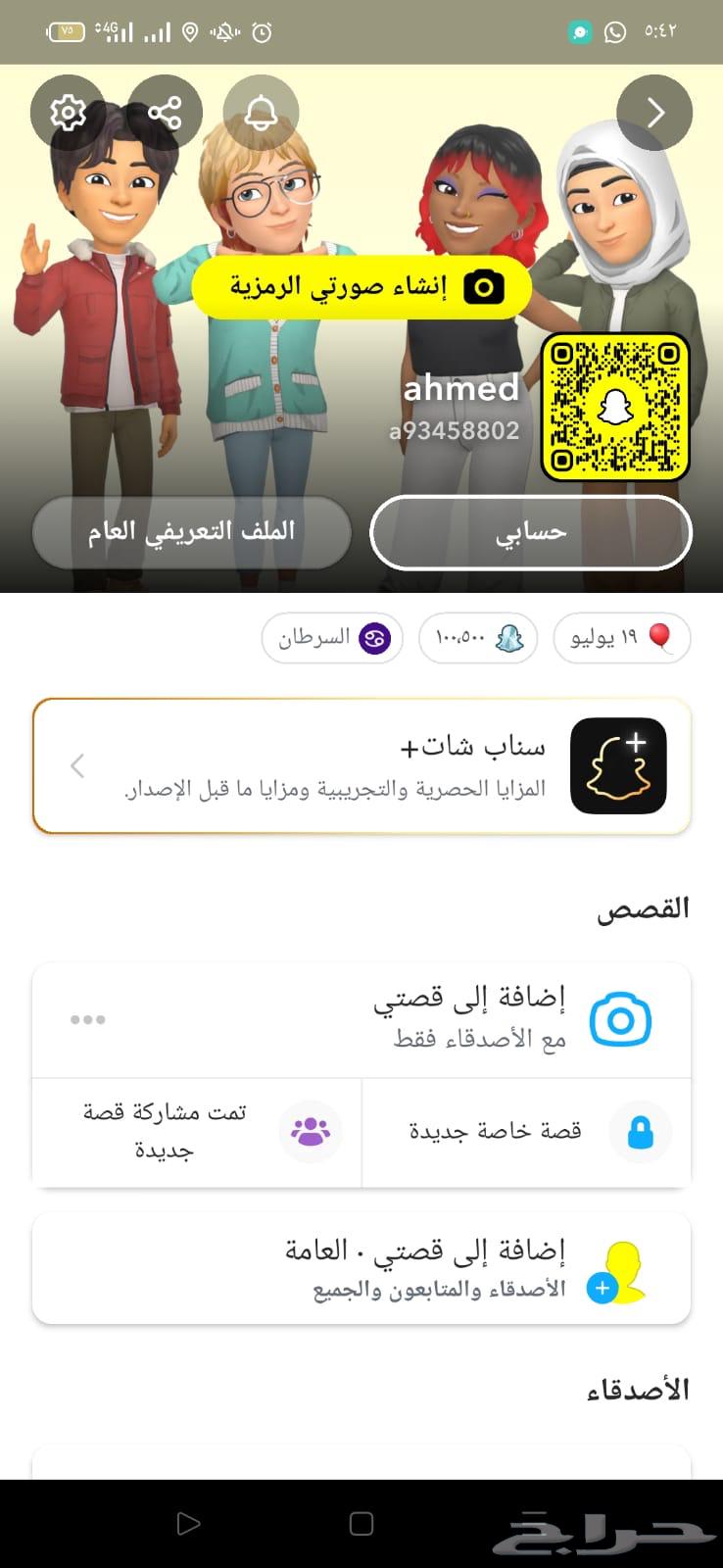Tap the السرطان zodiac badge
723x1568 pixels.
331,637
